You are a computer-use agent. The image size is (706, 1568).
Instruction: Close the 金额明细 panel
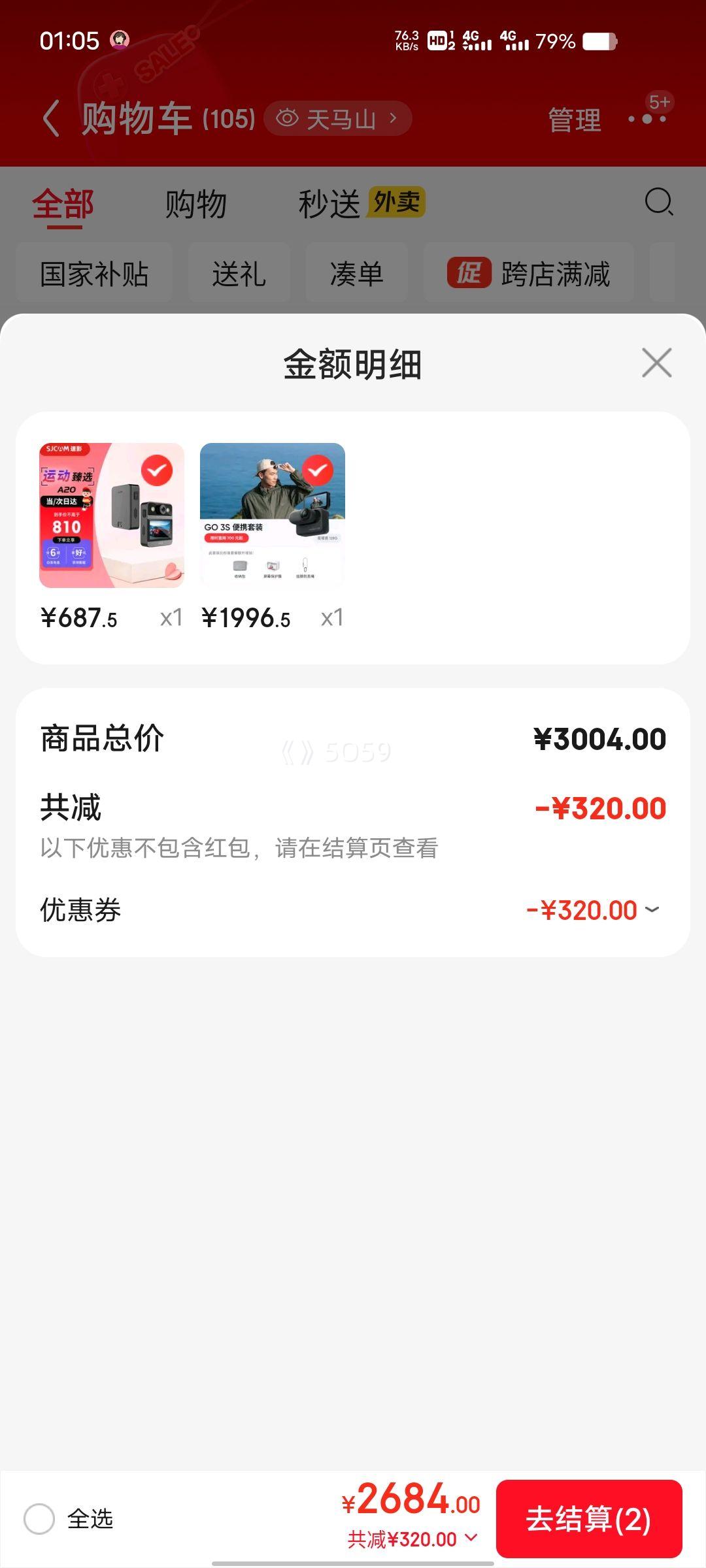tap(656, 363)
